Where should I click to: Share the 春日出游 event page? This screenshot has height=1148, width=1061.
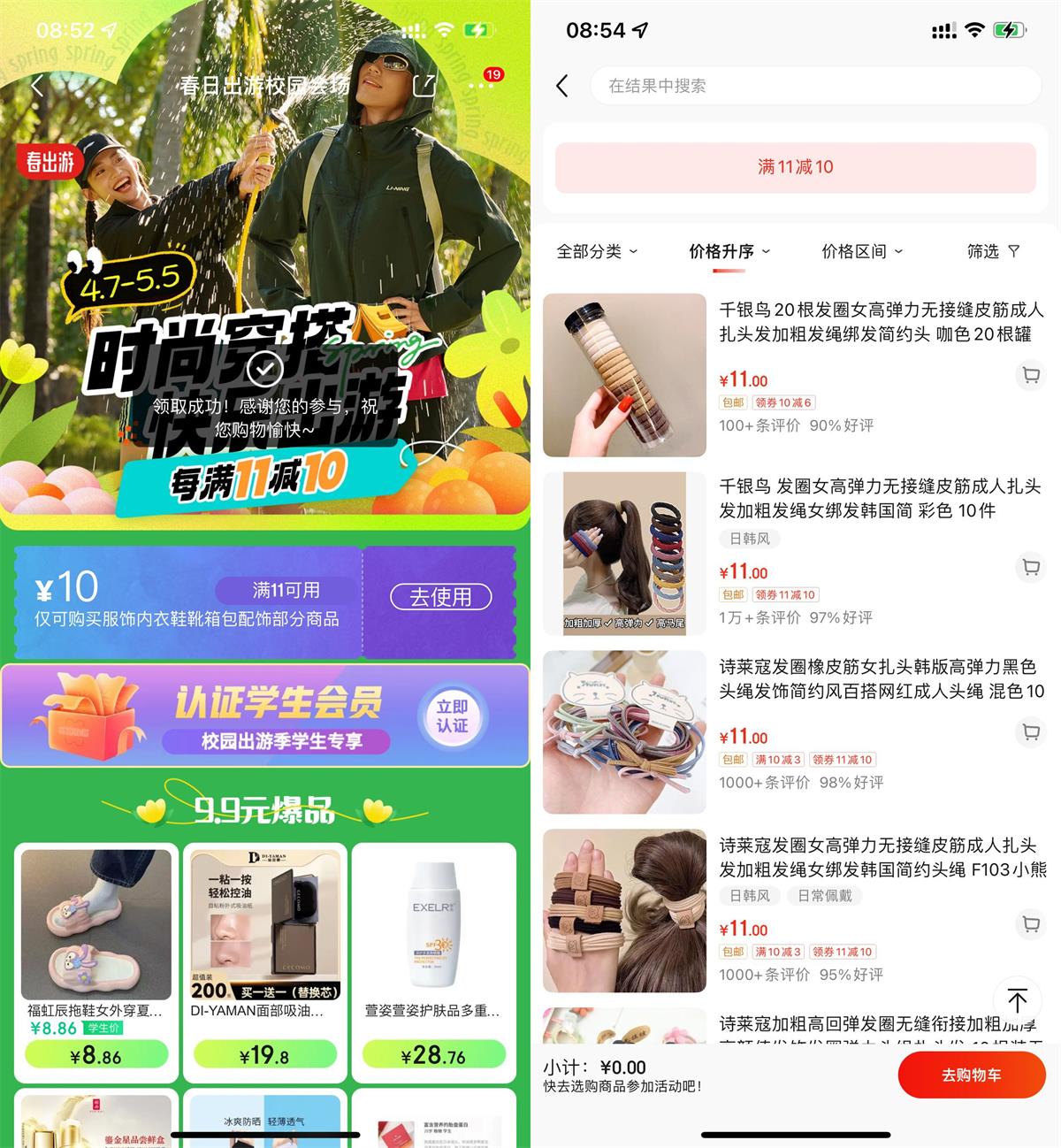point(424,86)
